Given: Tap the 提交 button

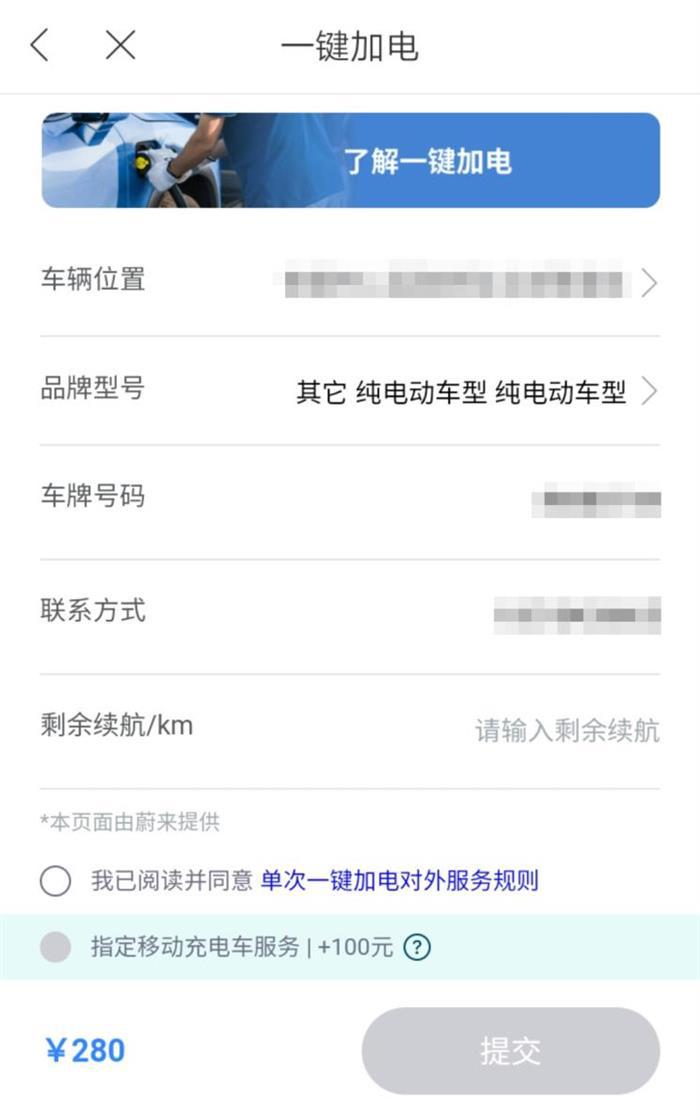Looking at the screenshot, I should tap(510, 1051).
